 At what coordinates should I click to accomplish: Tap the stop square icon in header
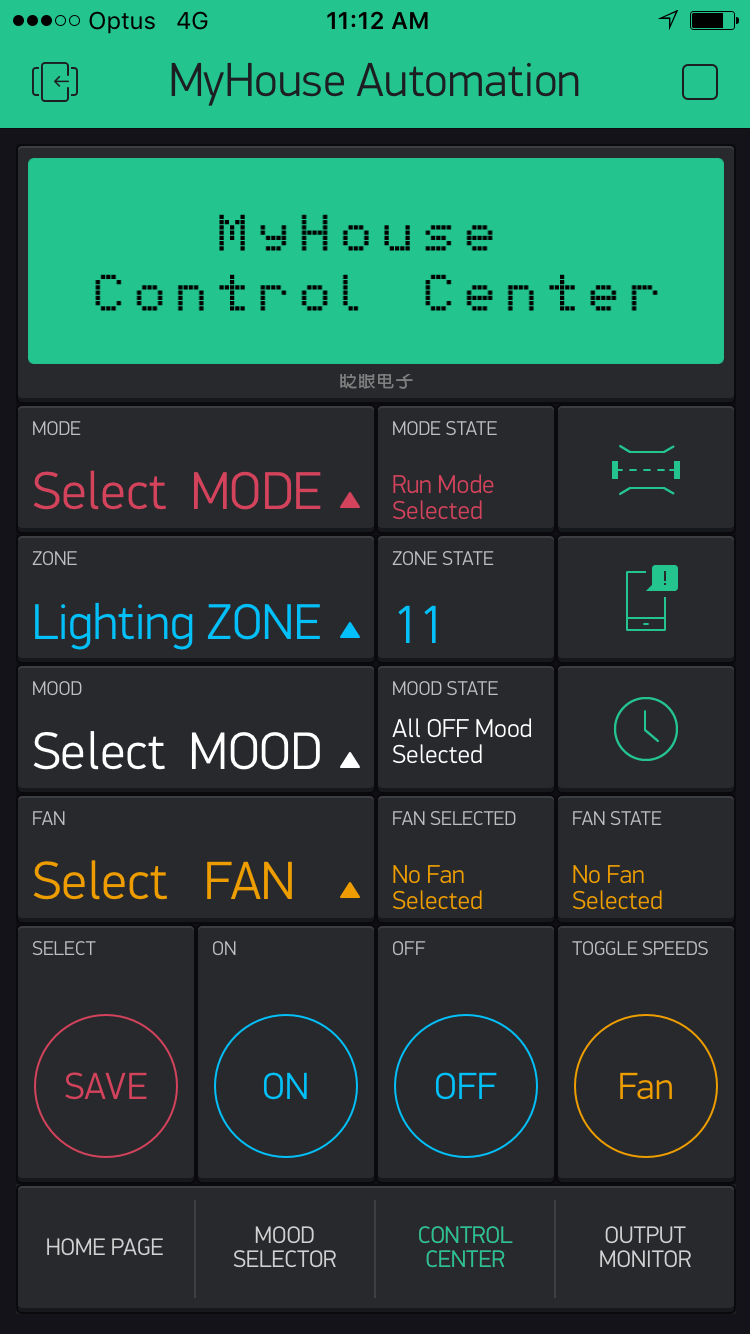click(x=699, y=82)
